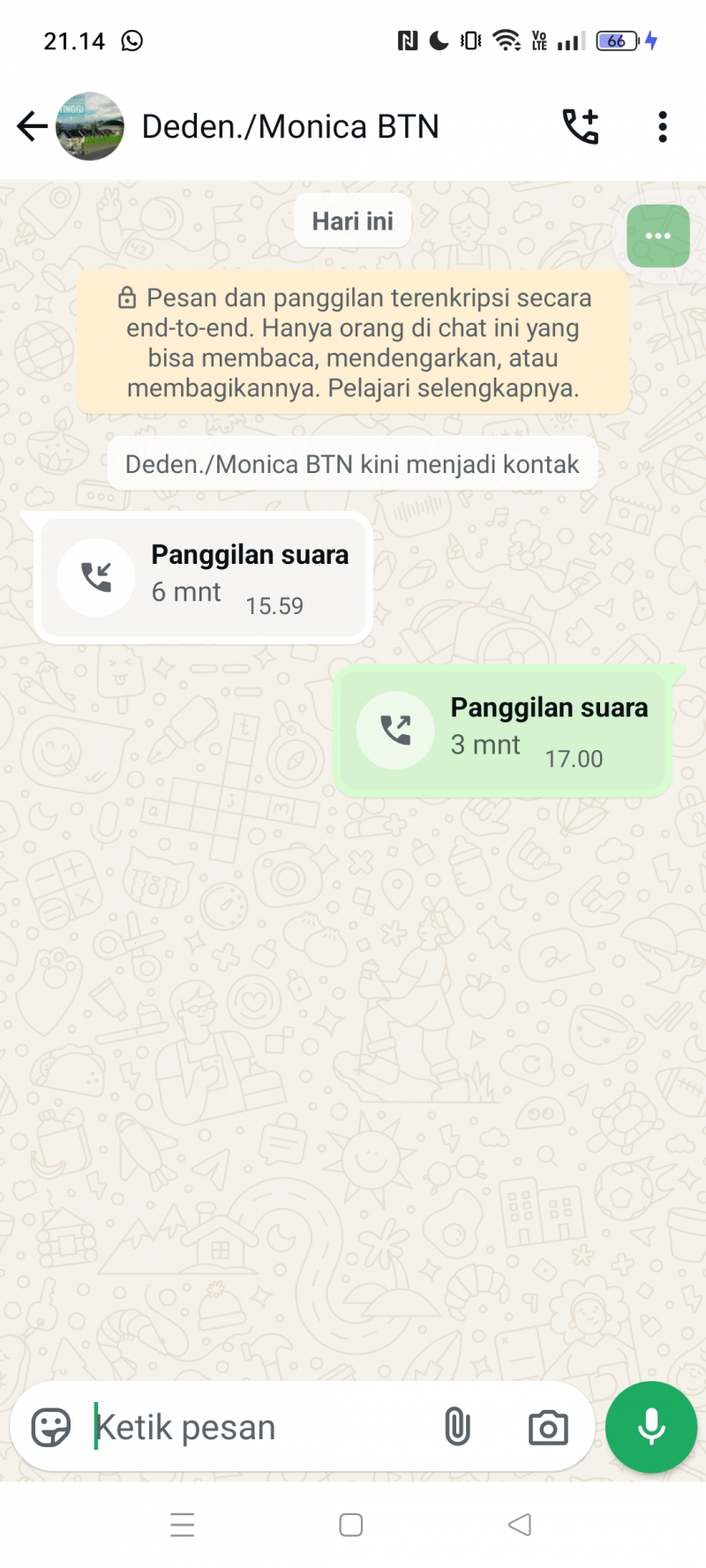The height and width of the screenshot is (1568, 706).
Task: Open the system recent apps button
Action: (x=183, y=1525)
